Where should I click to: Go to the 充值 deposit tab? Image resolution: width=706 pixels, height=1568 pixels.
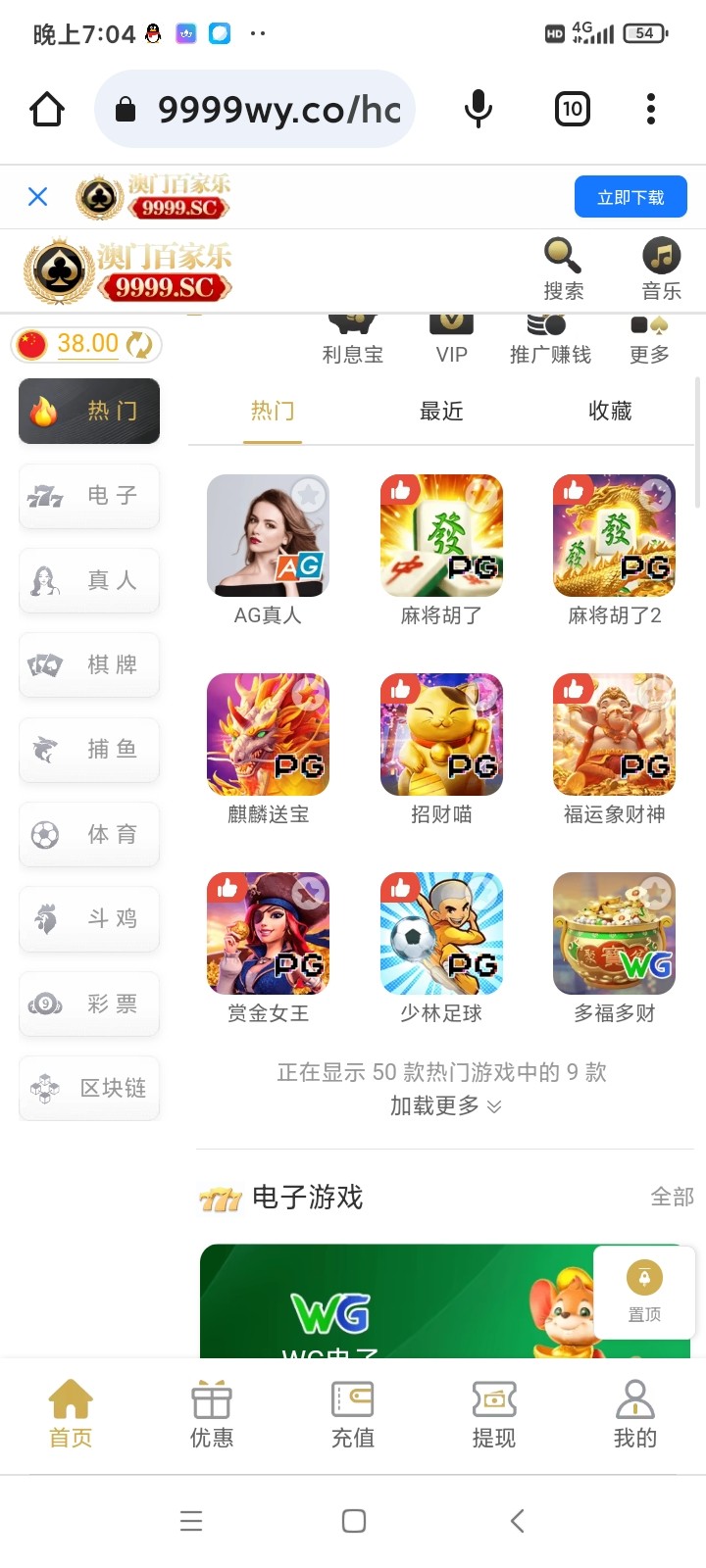pyautogui.click(x=353, y=1414)
